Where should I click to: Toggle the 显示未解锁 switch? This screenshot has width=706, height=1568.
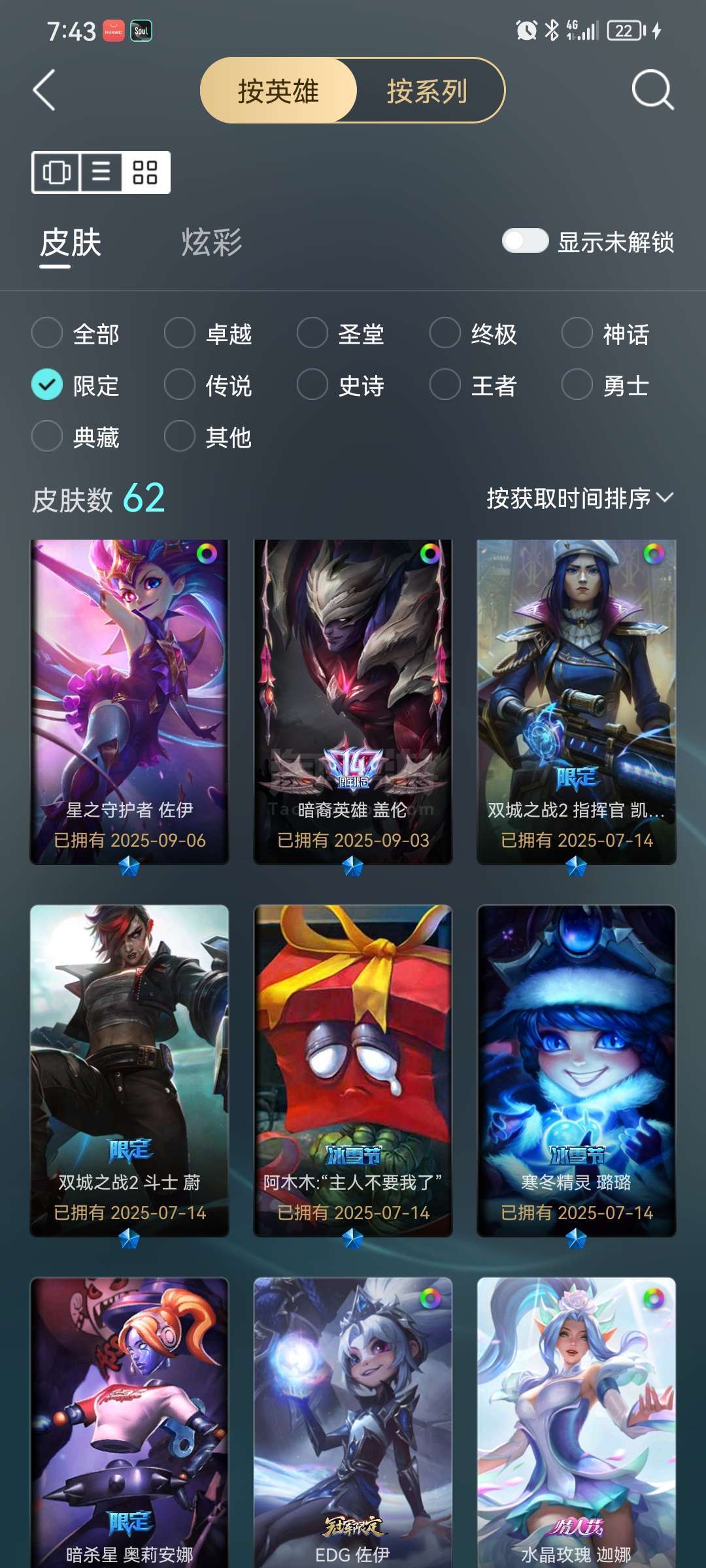(x=525, y=240)
